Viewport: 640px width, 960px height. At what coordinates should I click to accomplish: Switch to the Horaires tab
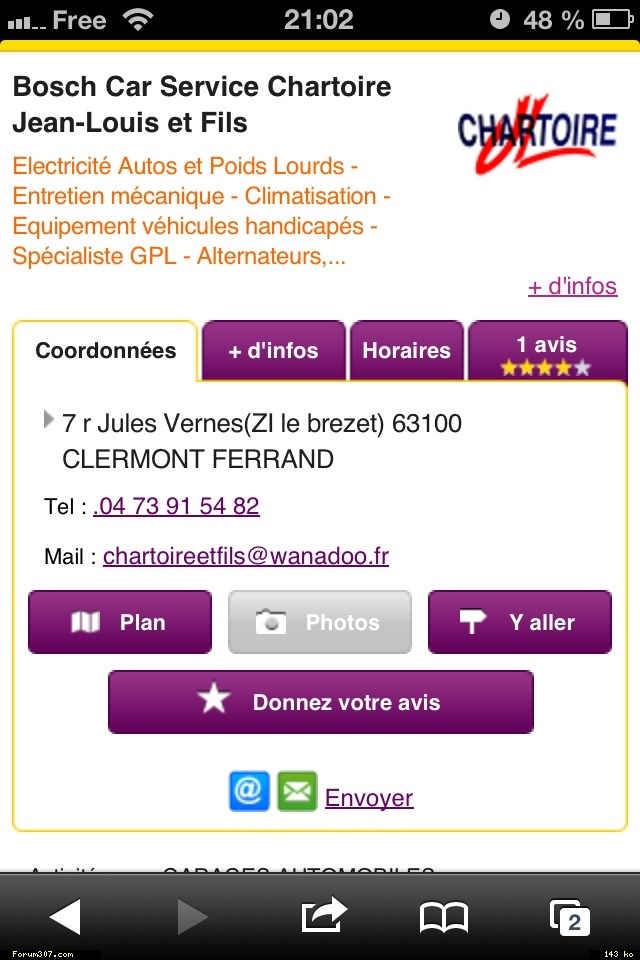click(406, 351)
